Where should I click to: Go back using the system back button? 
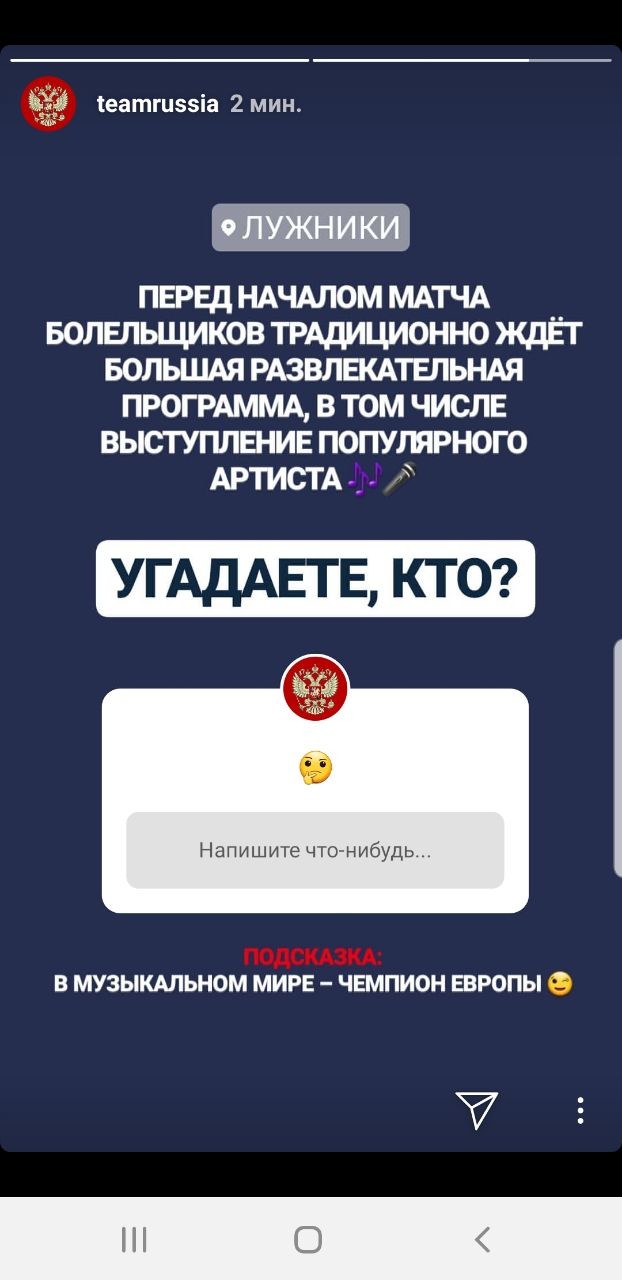coord(482,1240)
